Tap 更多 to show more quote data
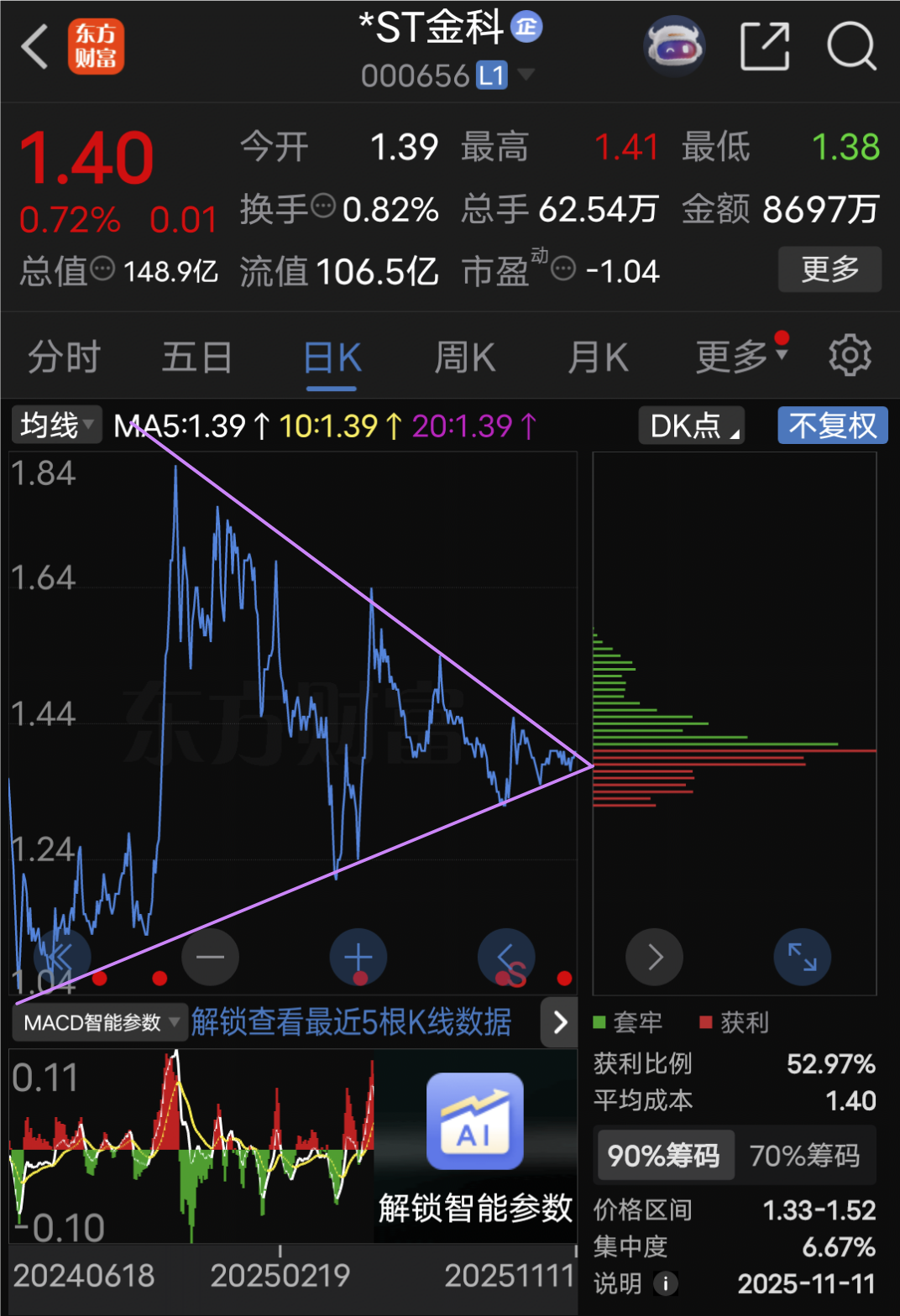 point(829,269)
